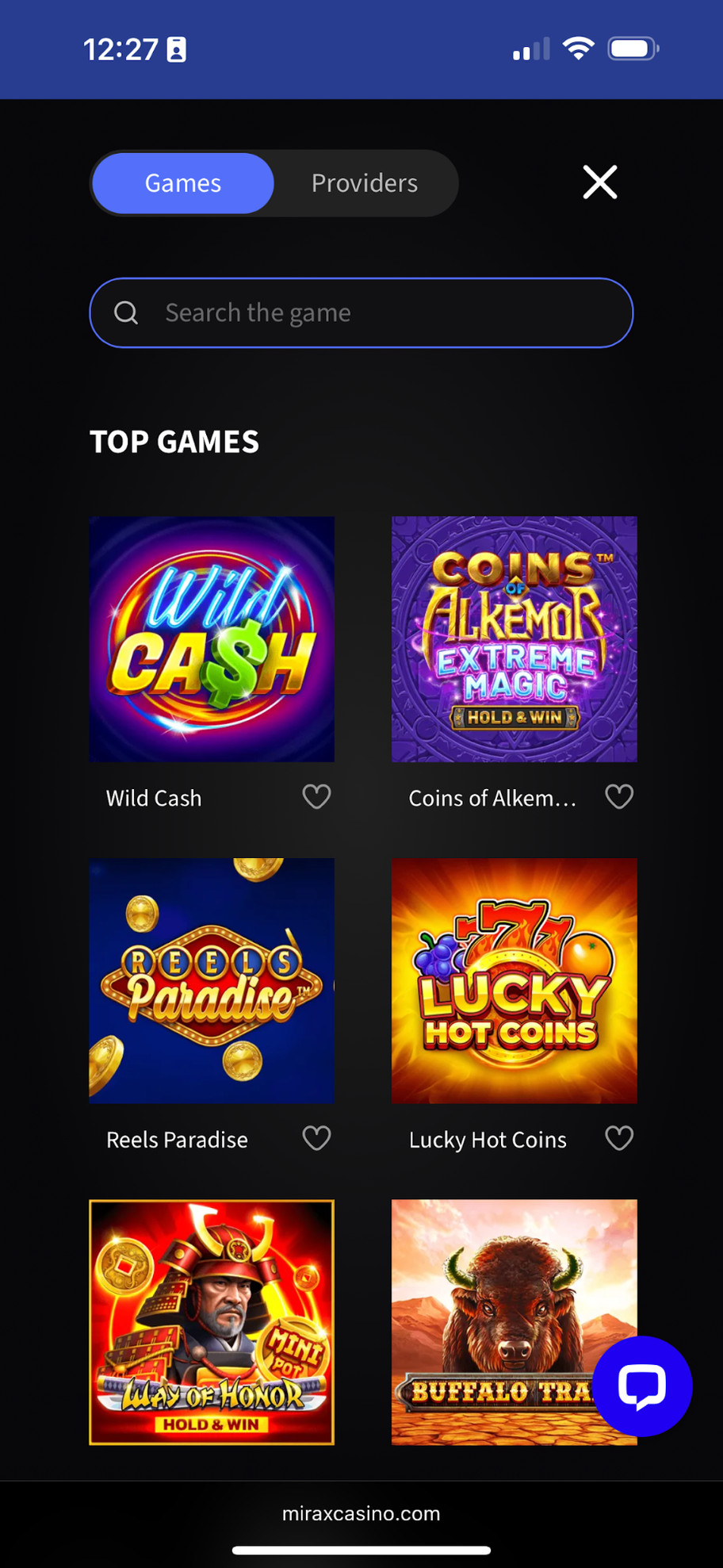723x1568 pixels.
Task: Open the Wild Cash game
Action: pyautogui.click(x=212, y=639)
